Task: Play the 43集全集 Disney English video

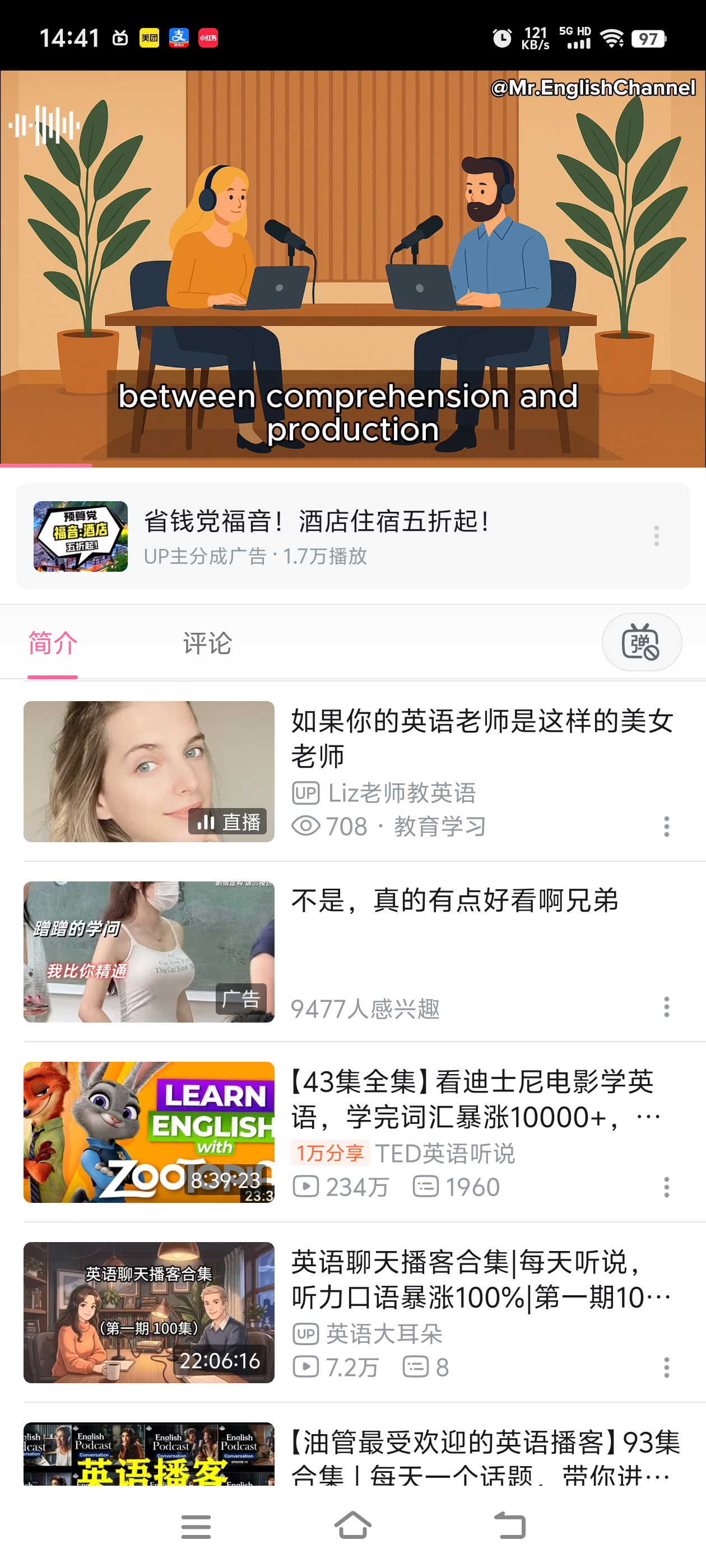Action: [148, 1132]
